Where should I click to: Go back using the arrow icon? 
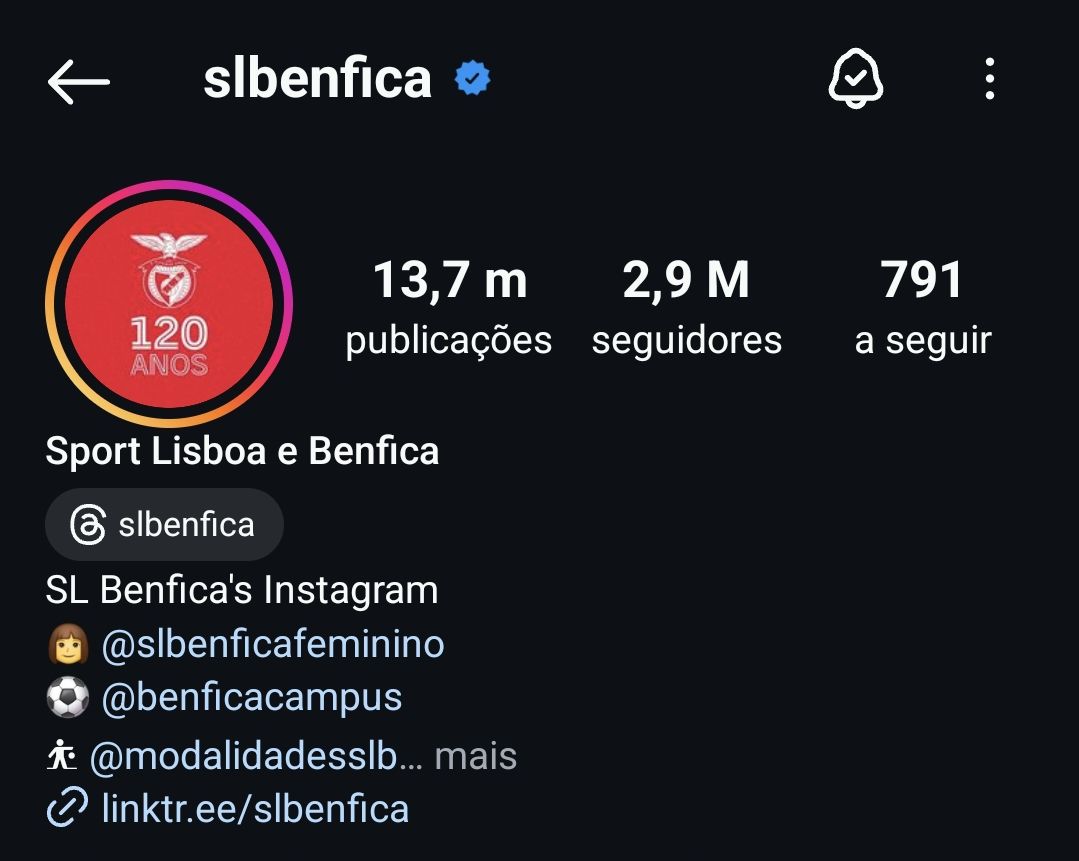(x=78, y=81)
